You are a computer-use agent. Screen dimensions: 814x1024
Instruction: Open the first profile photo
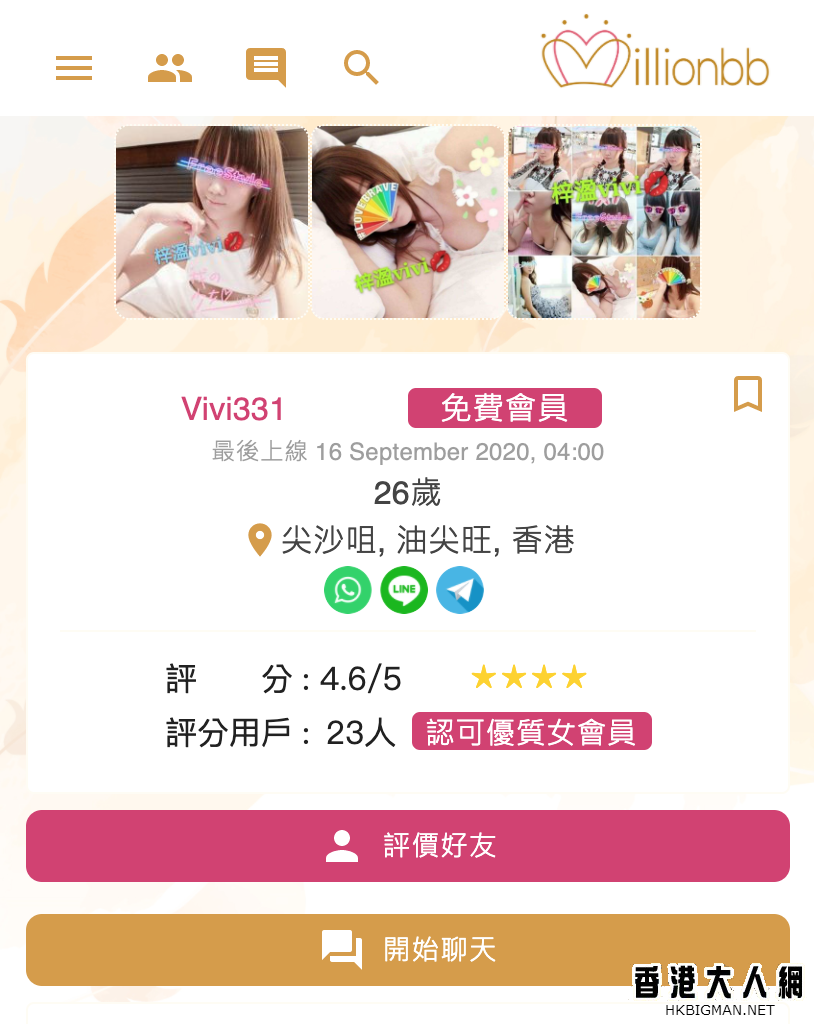pyautogui.click(x=212, y=222)
